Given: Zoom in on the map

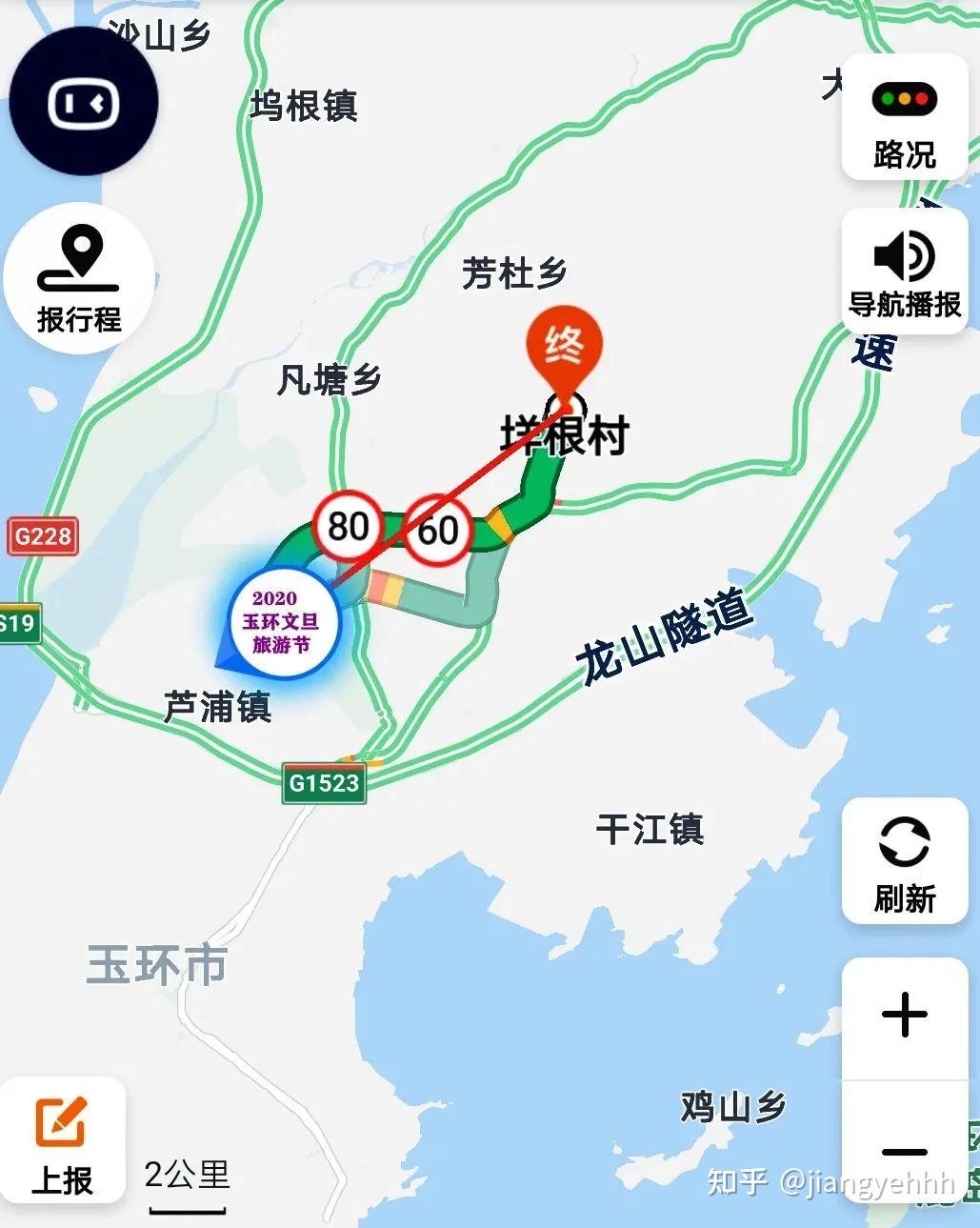Looking at the screenshot, I should 904,1016.
